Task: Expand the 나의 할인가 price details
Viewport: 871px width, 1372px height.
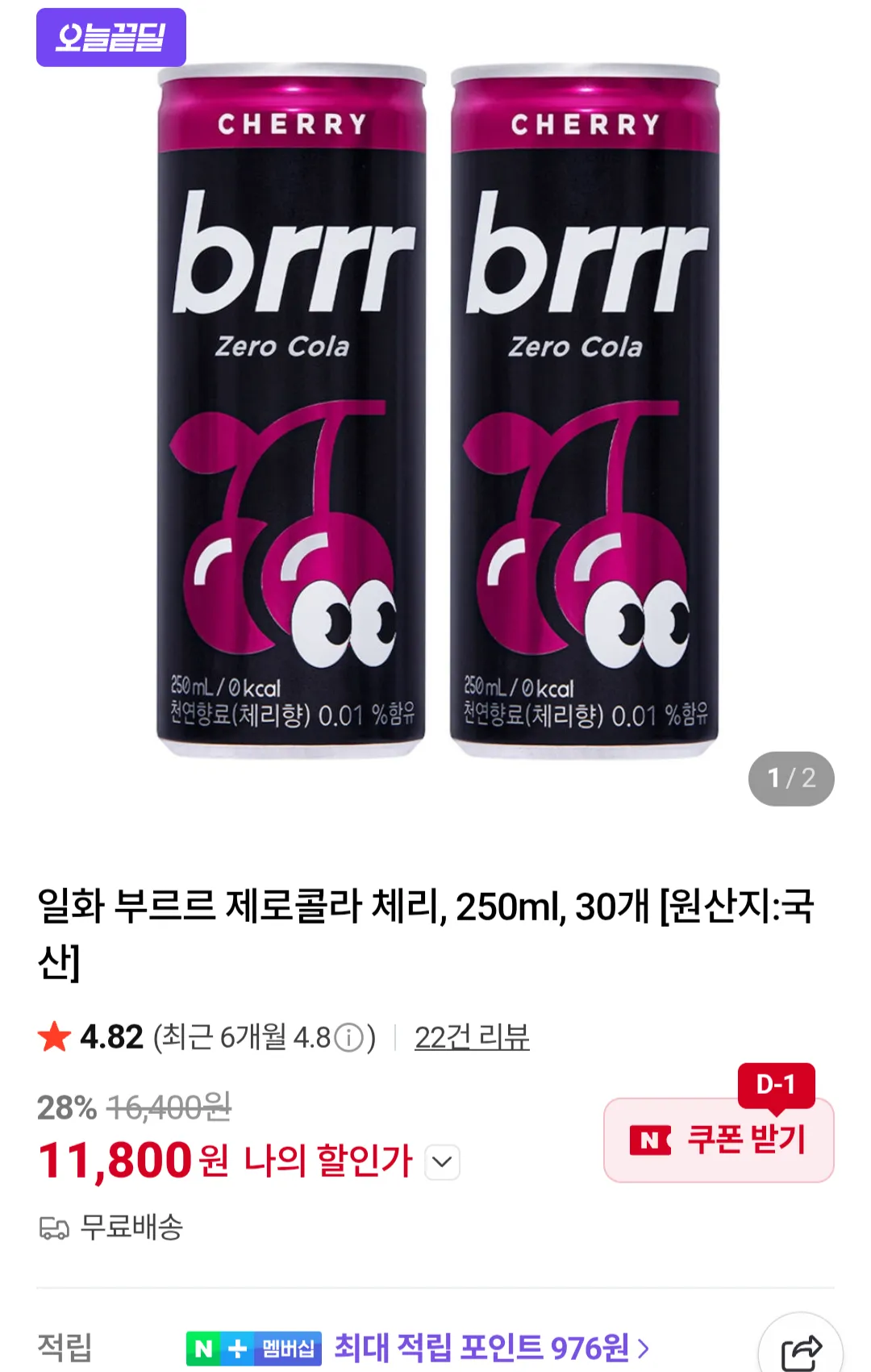Action: click(x=442, y=1162)
